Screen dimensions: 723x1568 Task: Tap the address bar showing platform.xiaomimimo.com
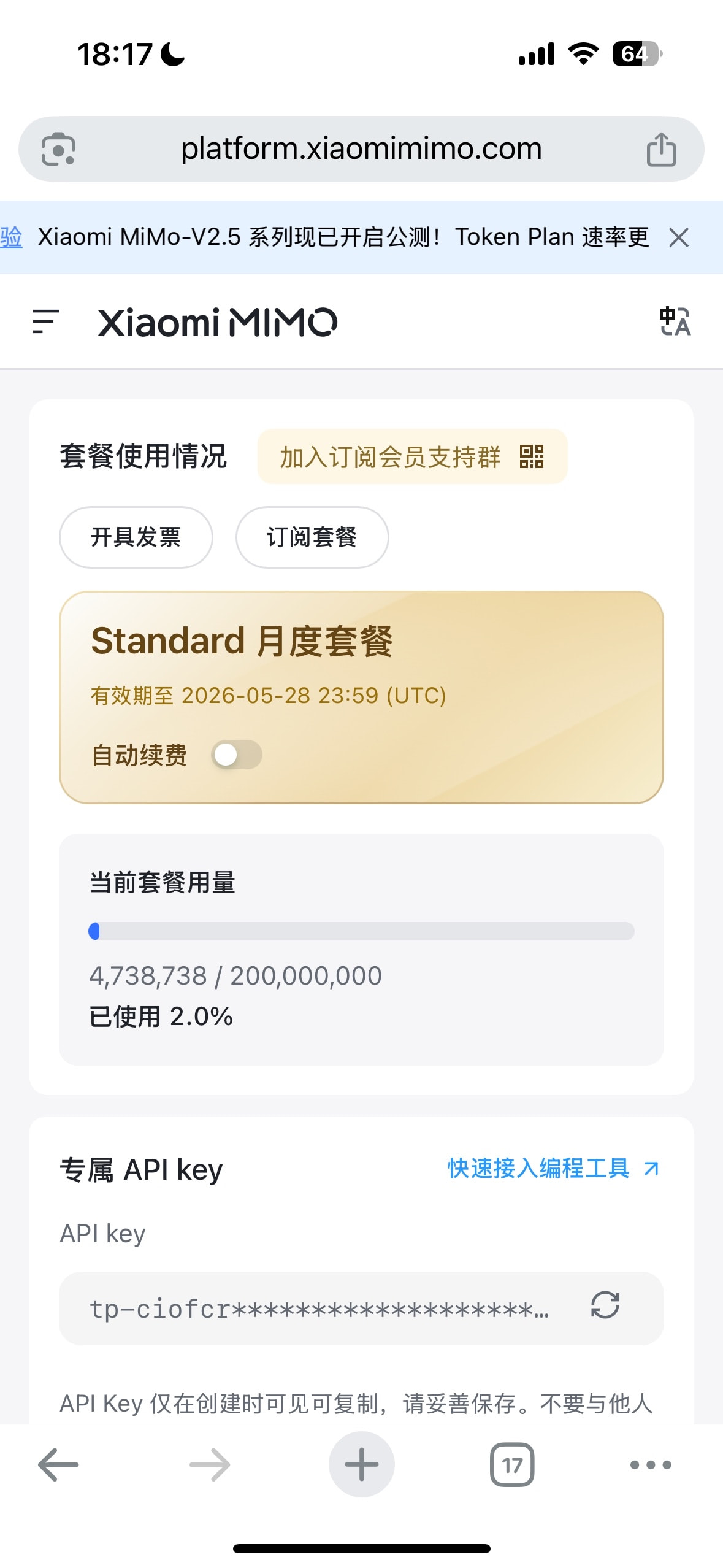(x=361, y=149)
